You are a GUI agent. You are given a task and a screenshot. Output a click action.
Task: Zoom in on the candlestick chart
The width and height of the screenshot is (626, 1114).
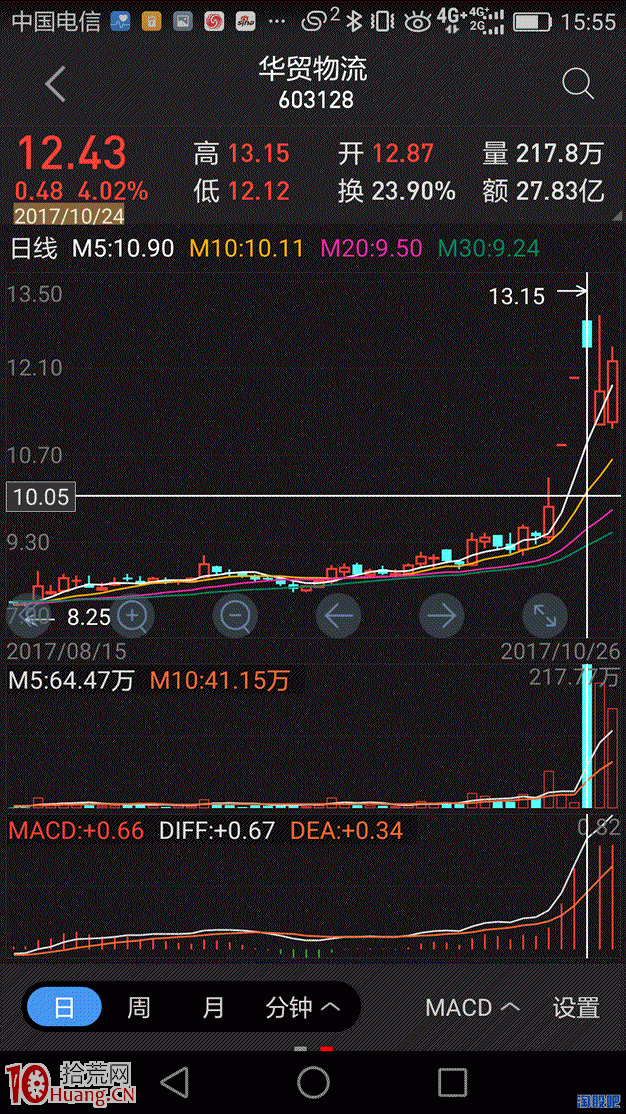[132, 615]
